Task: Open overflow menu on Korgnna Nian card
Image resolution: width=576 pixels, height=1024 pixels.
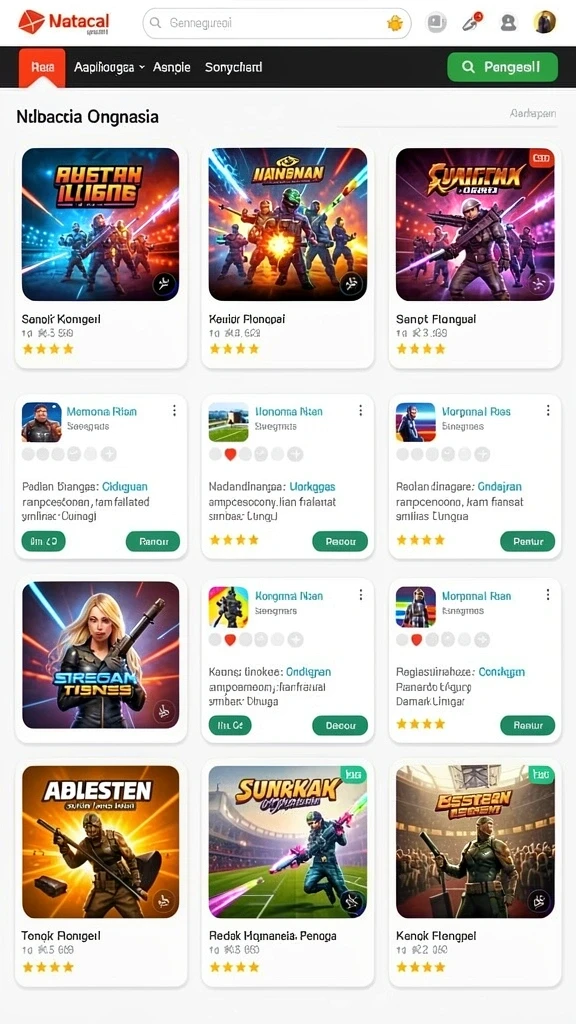Action: [360, 595]
